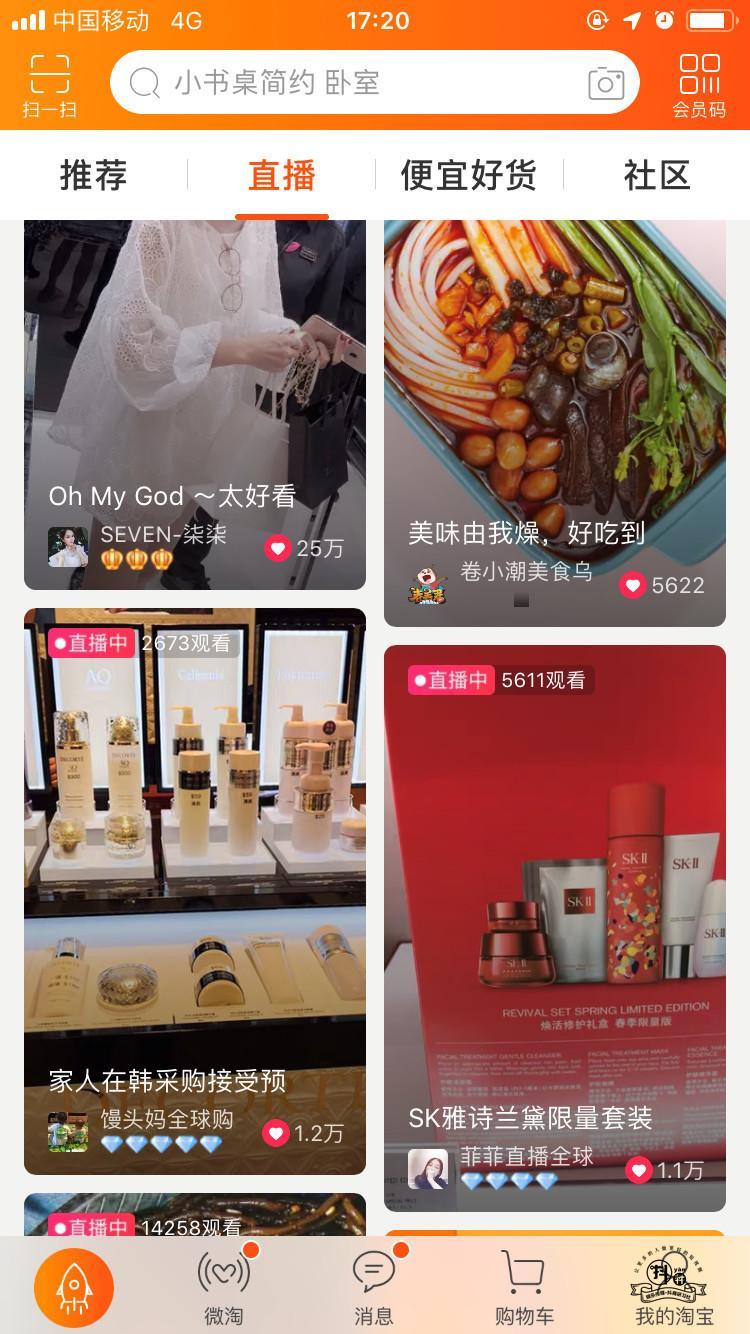Open the 美味由我燥 food live card
Image resolution: width=750 pixels, height=1334 pixels.
[555, 423]
